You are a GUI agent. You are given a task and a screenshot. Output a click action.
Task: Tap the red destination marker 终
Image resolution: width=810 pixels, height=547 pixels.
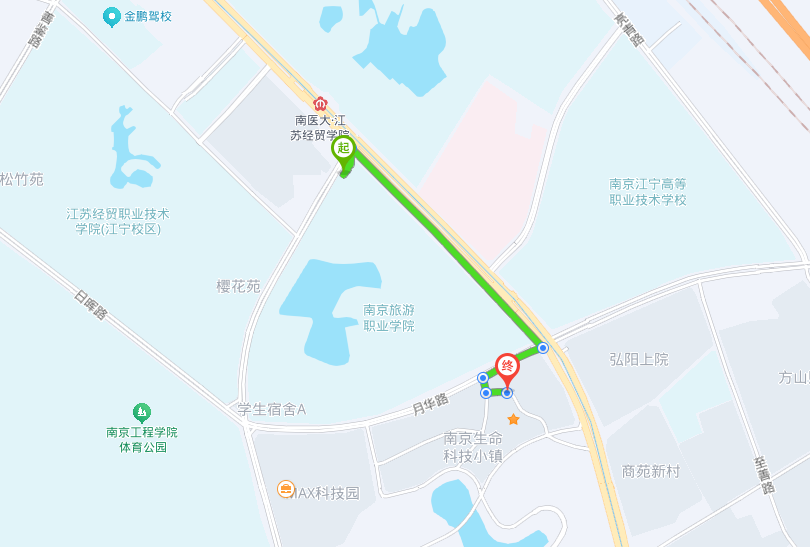pyautogui.click(x=507, y=367)
